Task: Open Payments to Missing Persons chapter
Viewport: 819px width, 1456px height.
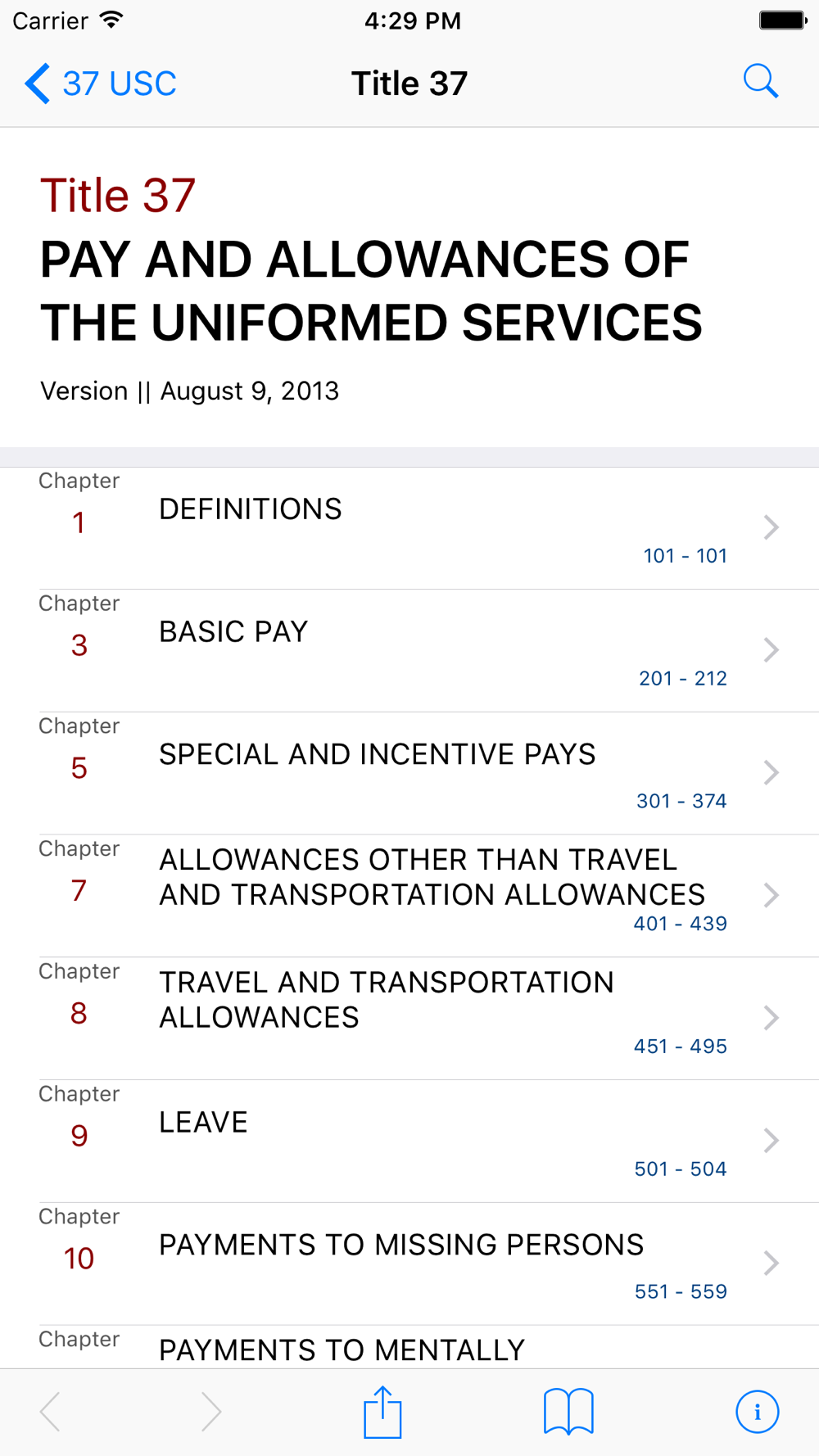Action: pos(409,1264)
